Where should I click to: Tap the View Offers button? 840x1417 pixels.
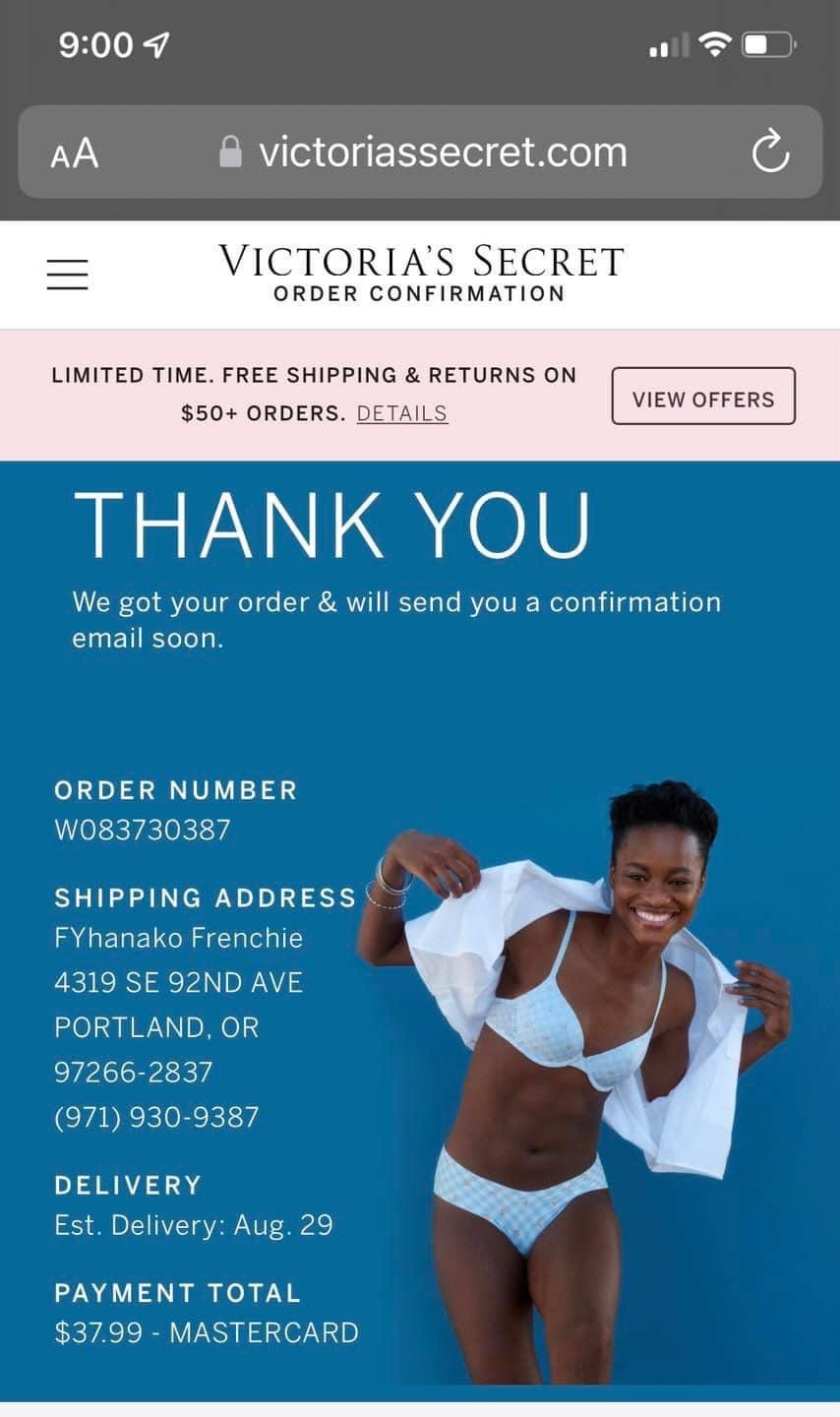pos(702,397)
